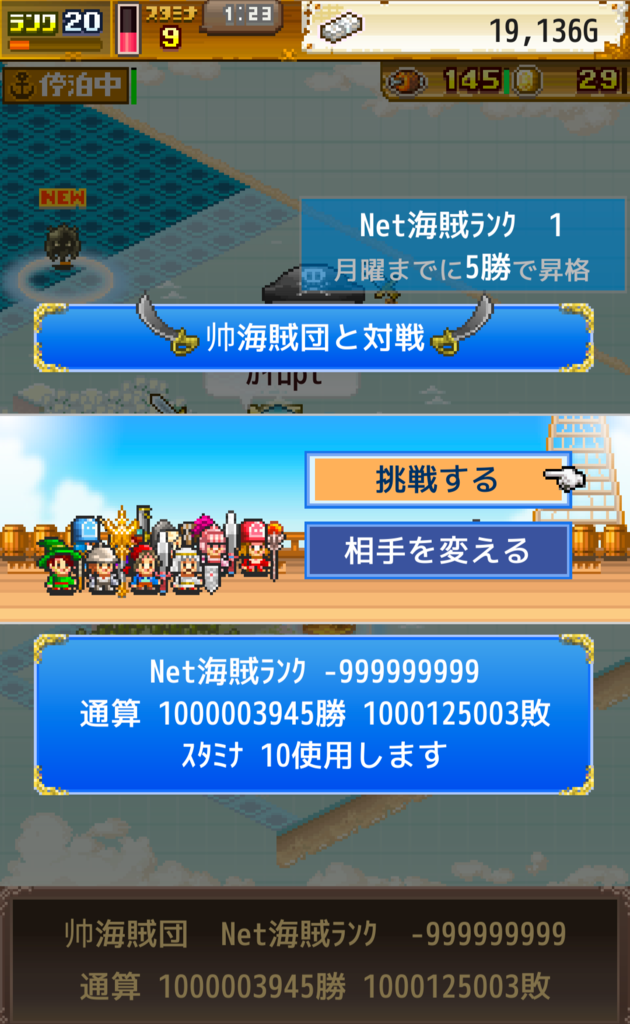Tap 挑戦する to challenge the pirate crew

pyautogui.click(x=438, y=480)
